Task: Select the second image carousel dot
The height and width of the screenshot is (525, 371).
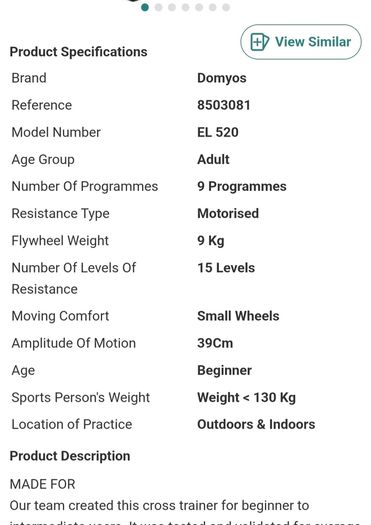Action: (x=158, y=7)
